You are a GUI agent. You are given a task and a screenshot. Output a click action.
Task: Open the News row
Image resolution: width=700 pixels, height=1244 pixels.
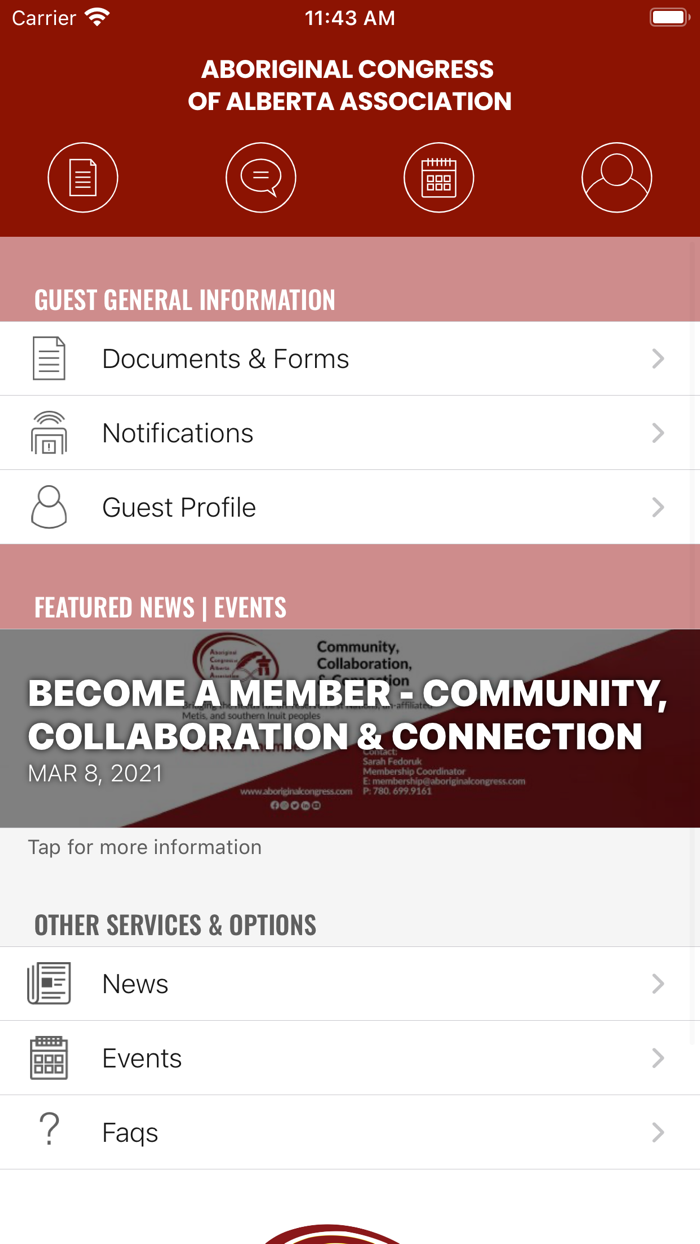350,984
